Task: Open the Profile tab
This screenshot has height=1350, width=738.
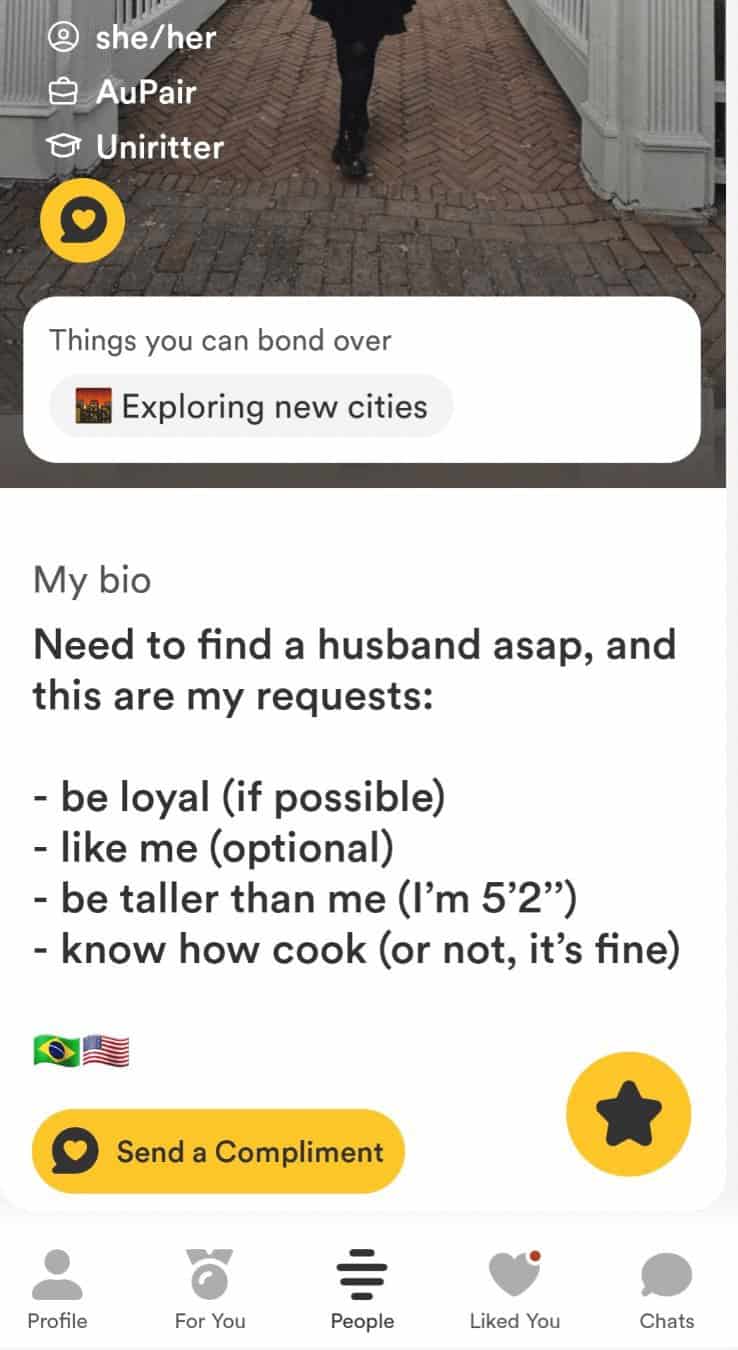Action: click(x=57, y=1289)
